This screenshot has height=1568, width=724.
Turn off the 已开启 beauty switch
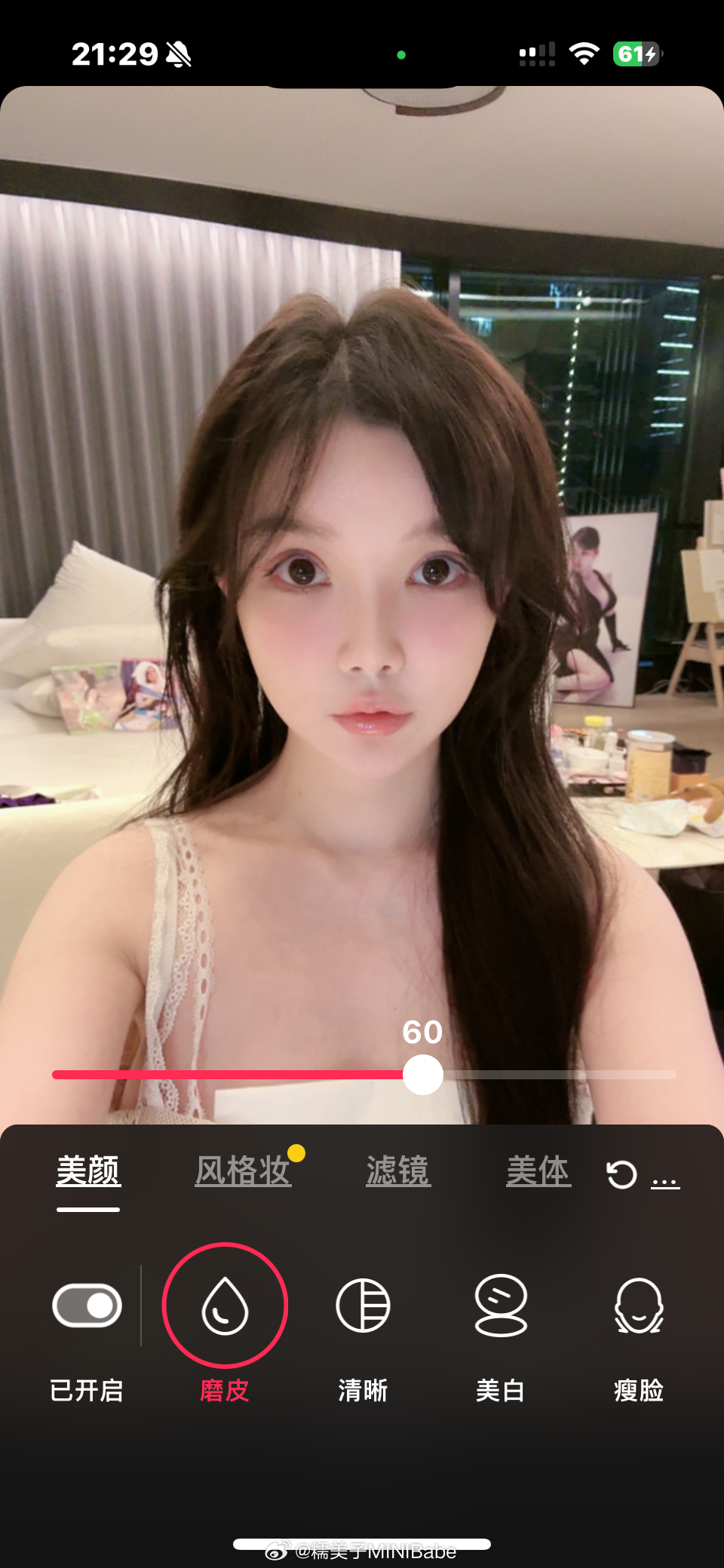coord(87,1305)
